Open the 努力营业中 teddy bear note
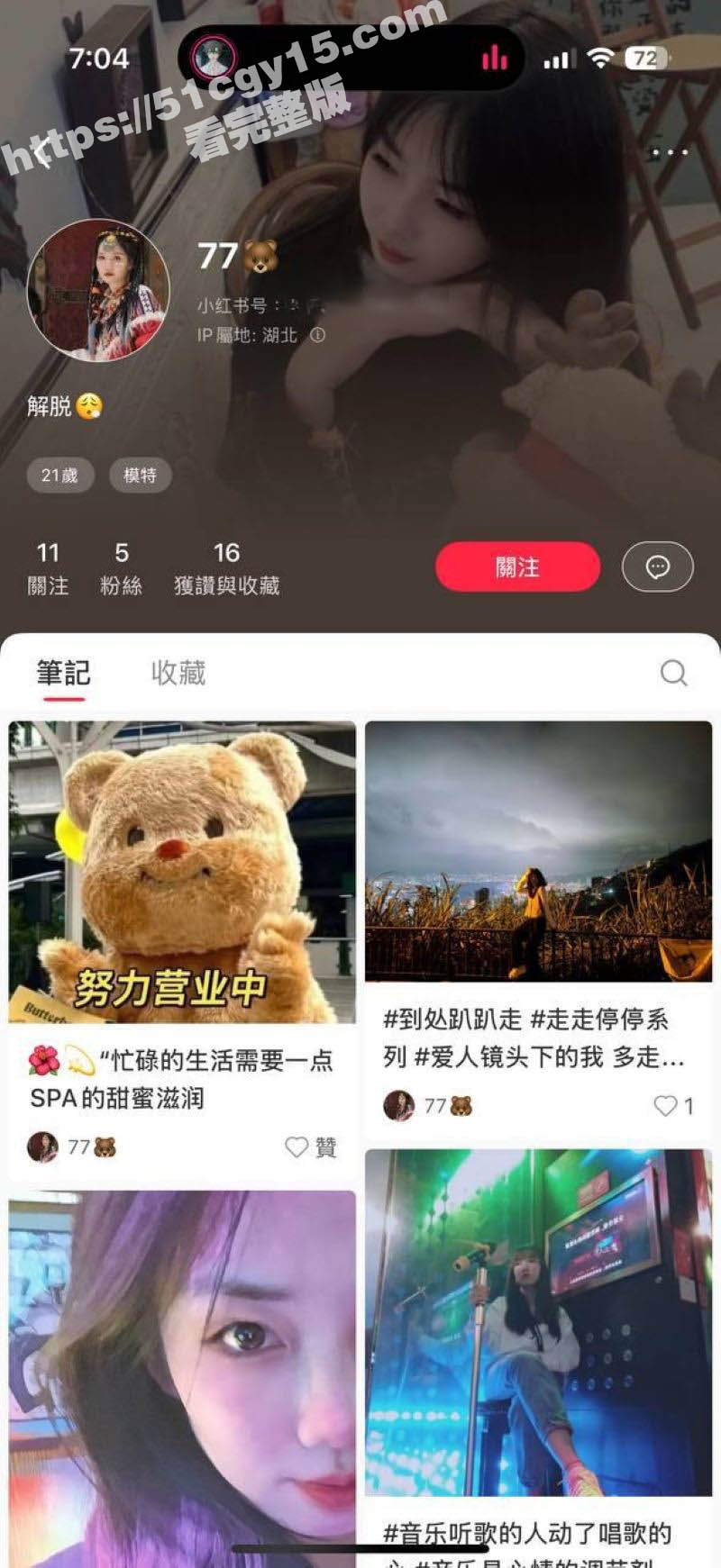This screenshot has width=721, height=1568. coord(182,872)
